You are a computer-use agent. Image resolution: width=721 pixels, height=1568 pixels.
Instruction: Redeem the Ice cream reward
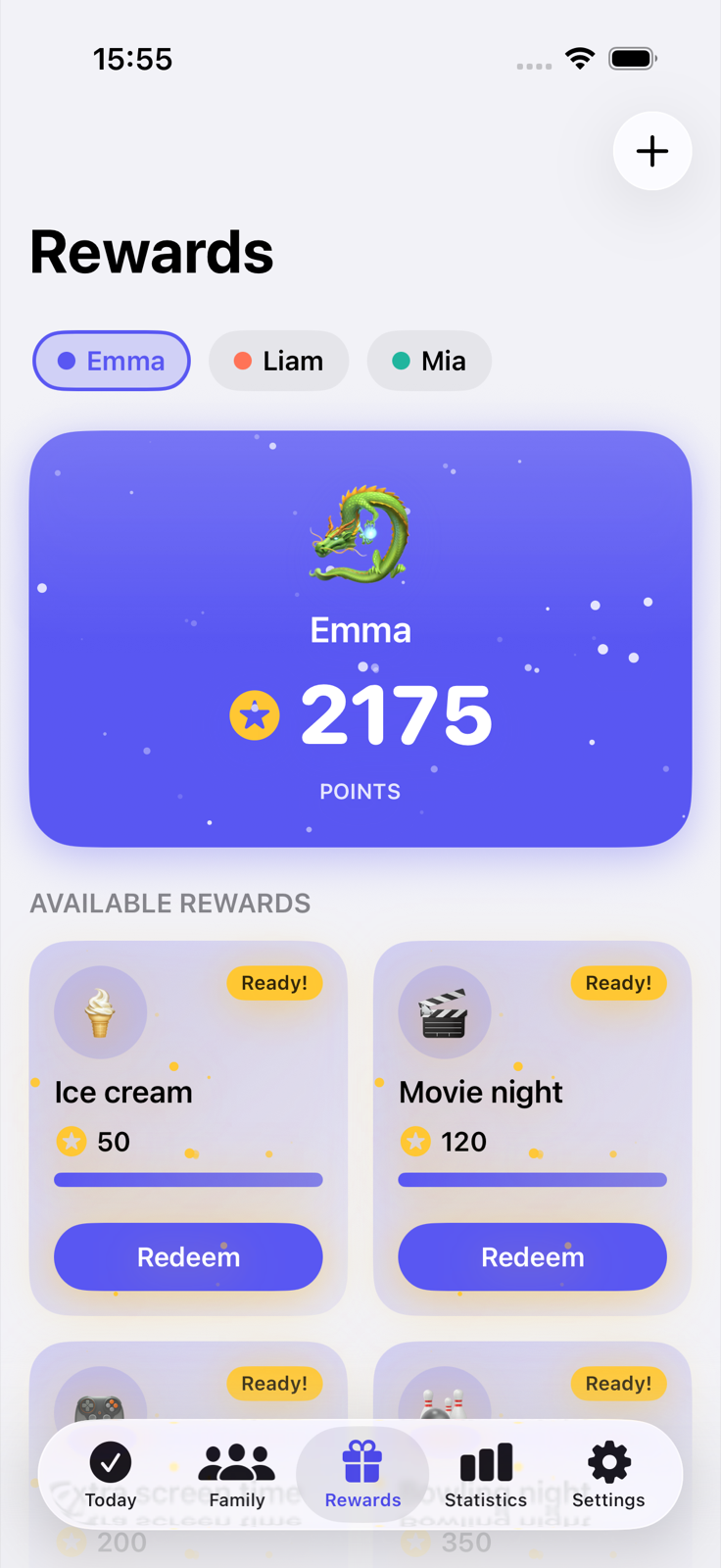point(188,1256)
